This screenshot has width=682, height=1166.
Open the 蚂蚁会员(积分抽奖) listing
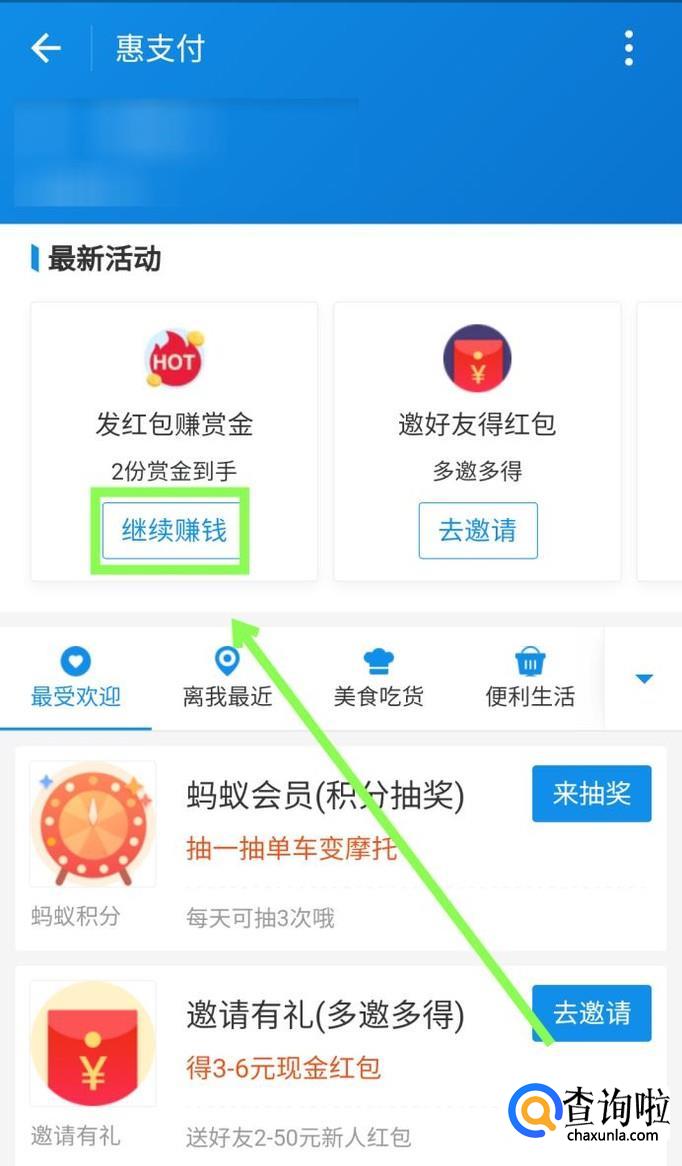point(325,796)
